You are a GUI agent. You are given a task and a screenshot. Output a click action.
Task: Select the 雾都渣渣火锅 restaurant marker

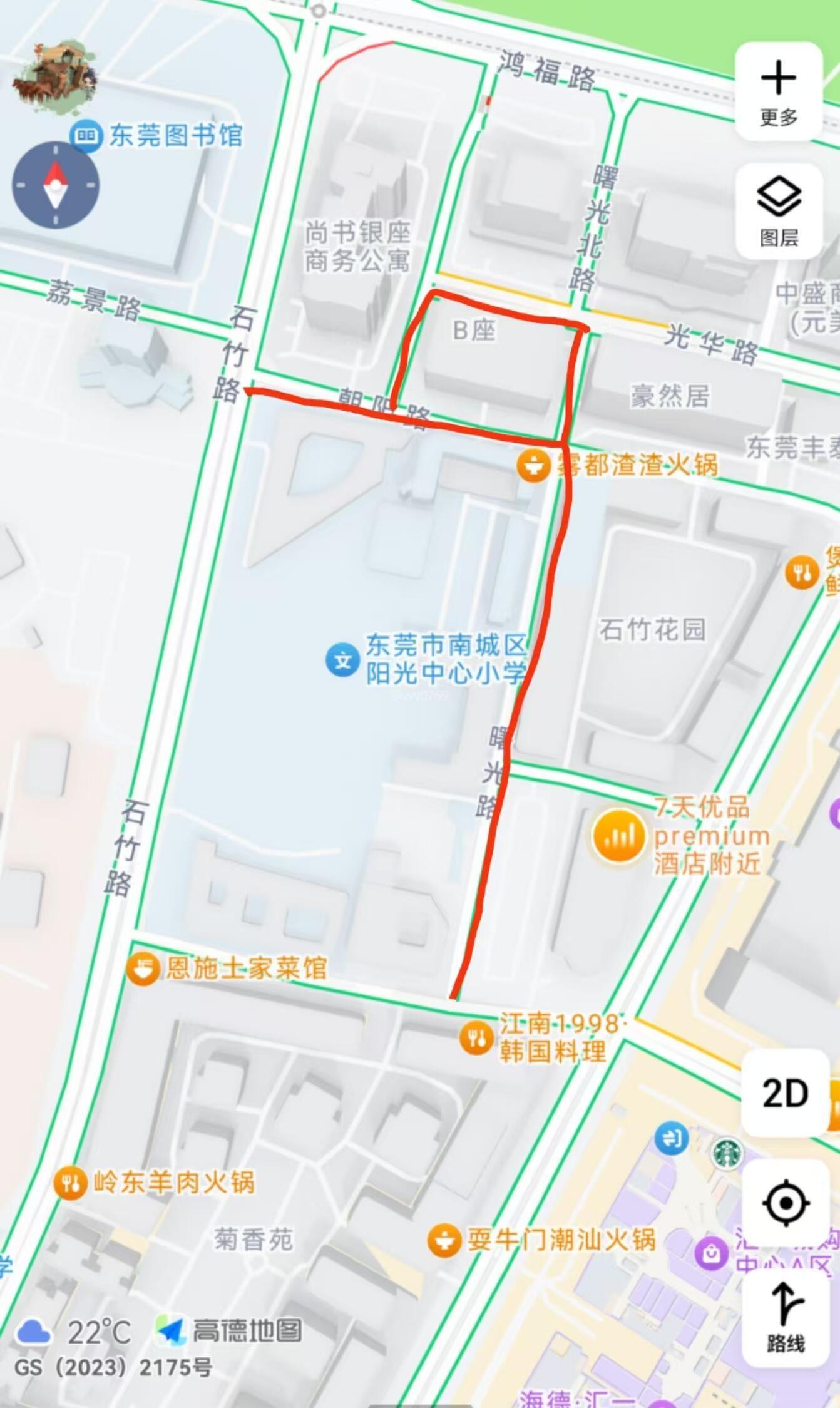[x=533, y=466]
